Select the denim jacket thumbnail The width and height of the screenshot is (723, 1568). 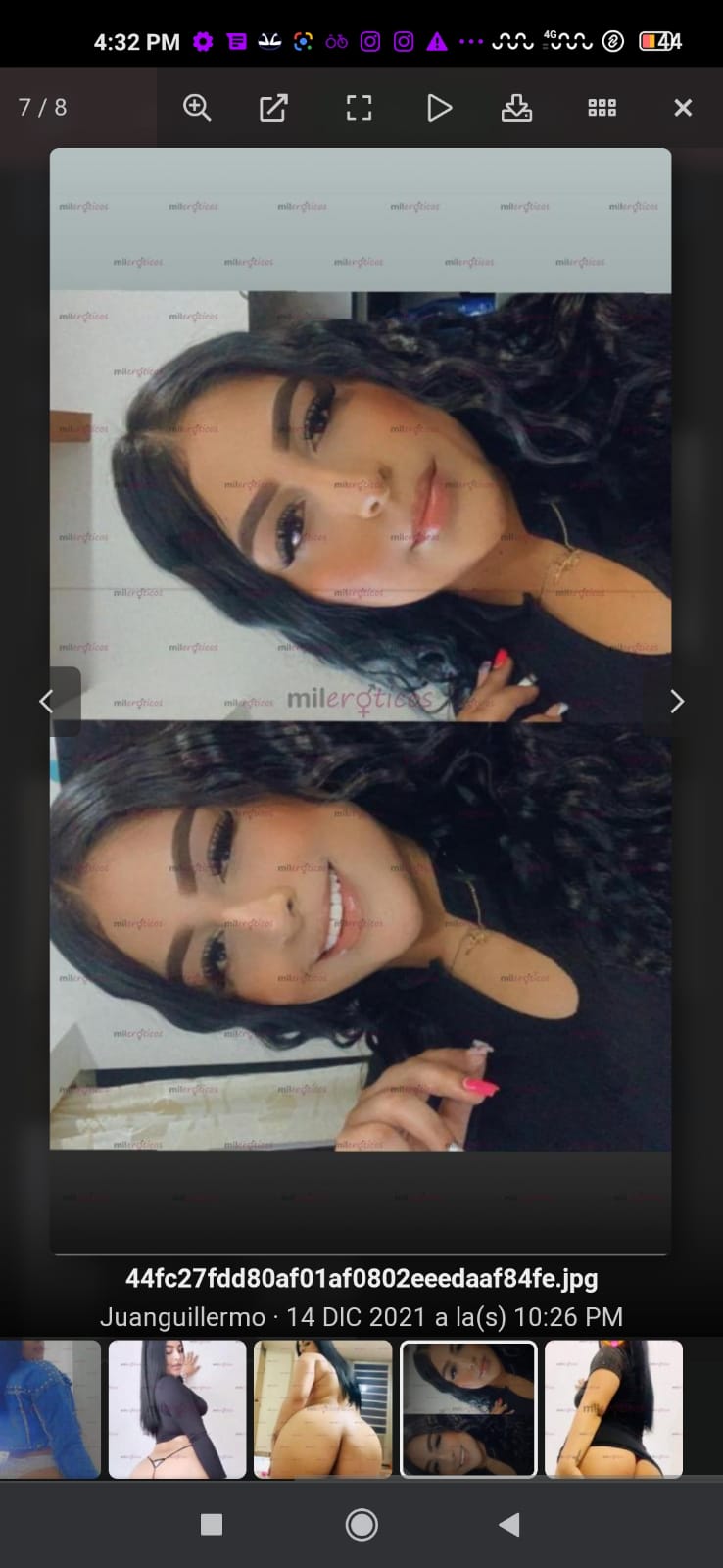pyautogui.click(x=50, y=1408)
